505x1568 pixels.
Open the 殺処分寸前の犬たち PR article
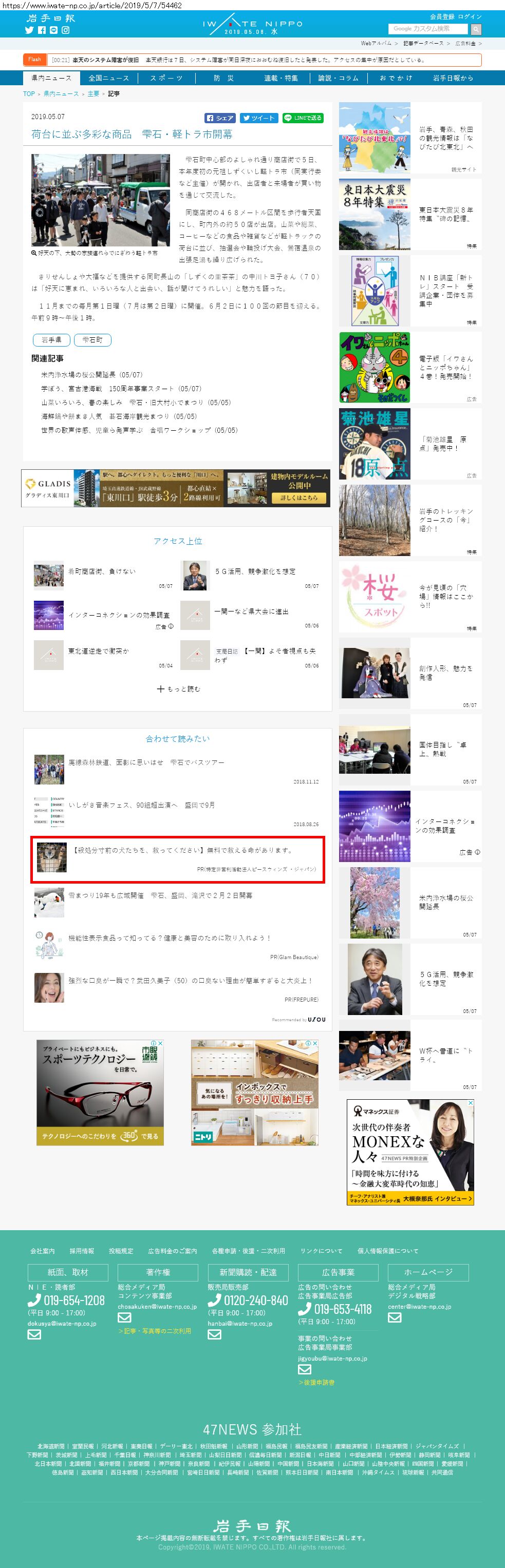pos(183,850)
